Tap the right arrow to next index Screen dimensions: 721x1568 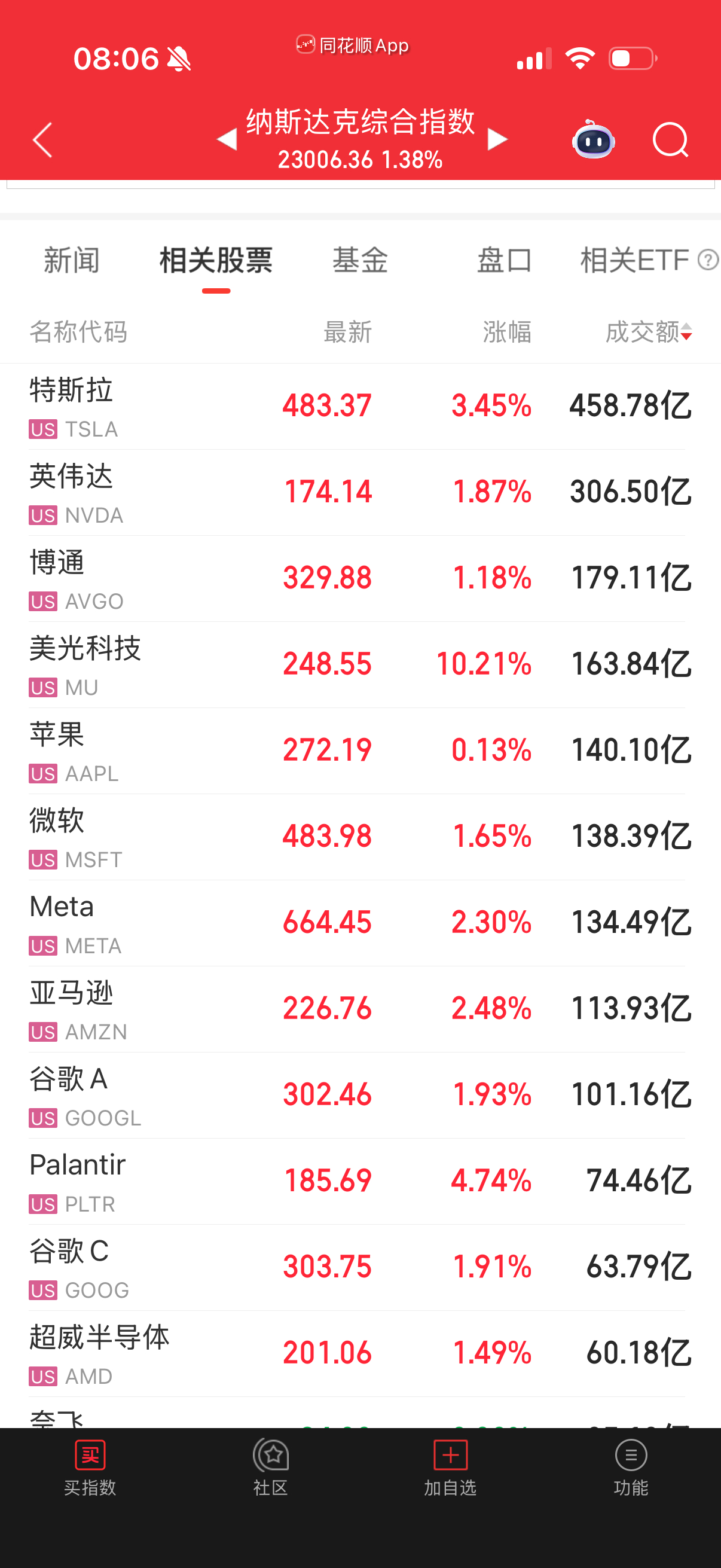497,139
